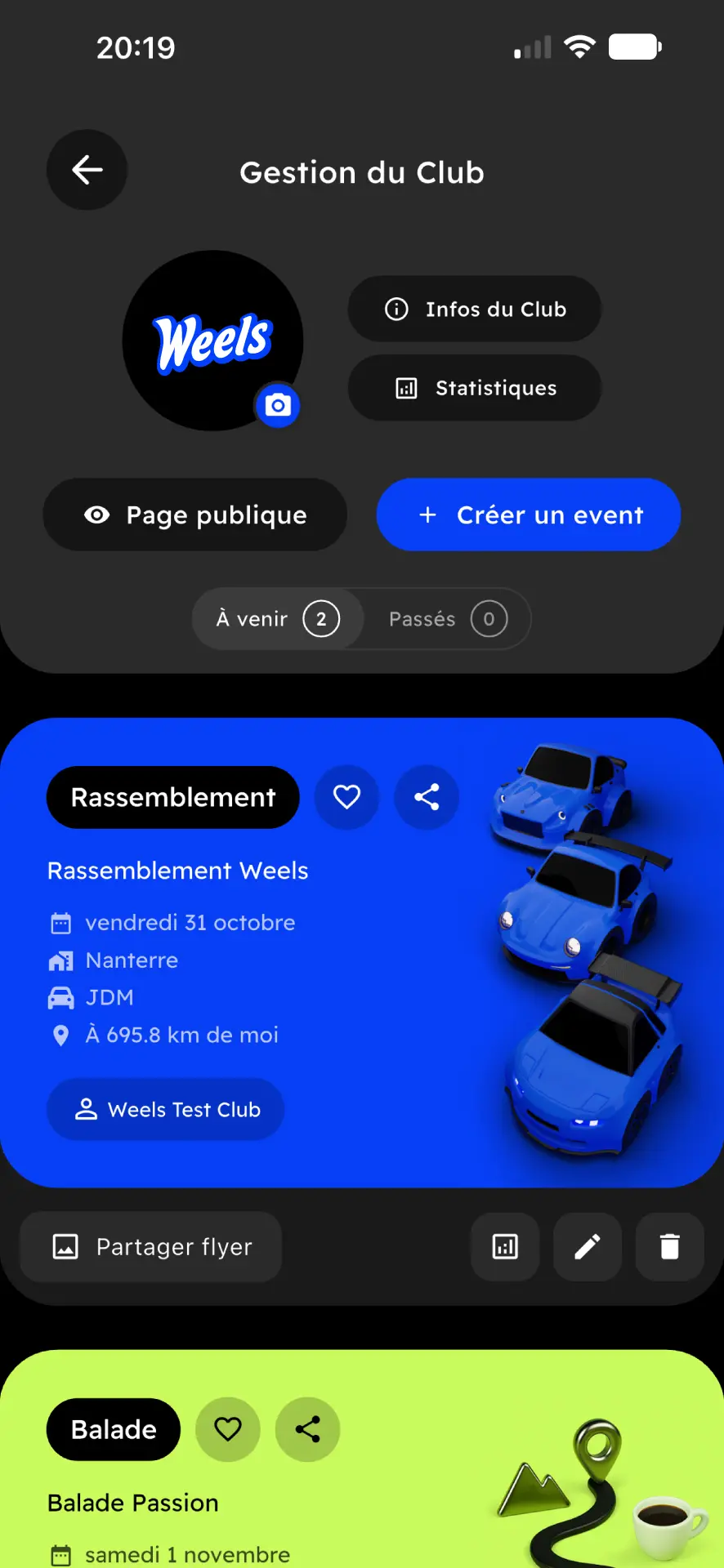Open the Statistiques panel
The image size is (724, 1568).
click(474, 388)
